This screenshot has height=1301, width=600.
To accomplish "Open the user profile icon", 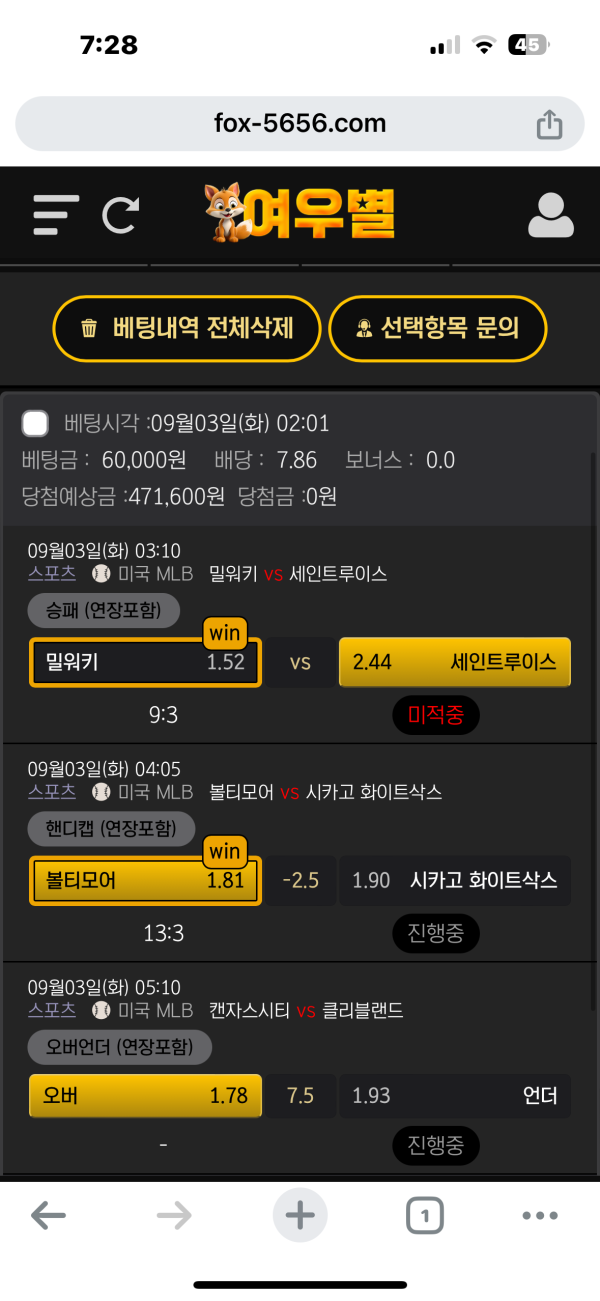I will point(550,215).
